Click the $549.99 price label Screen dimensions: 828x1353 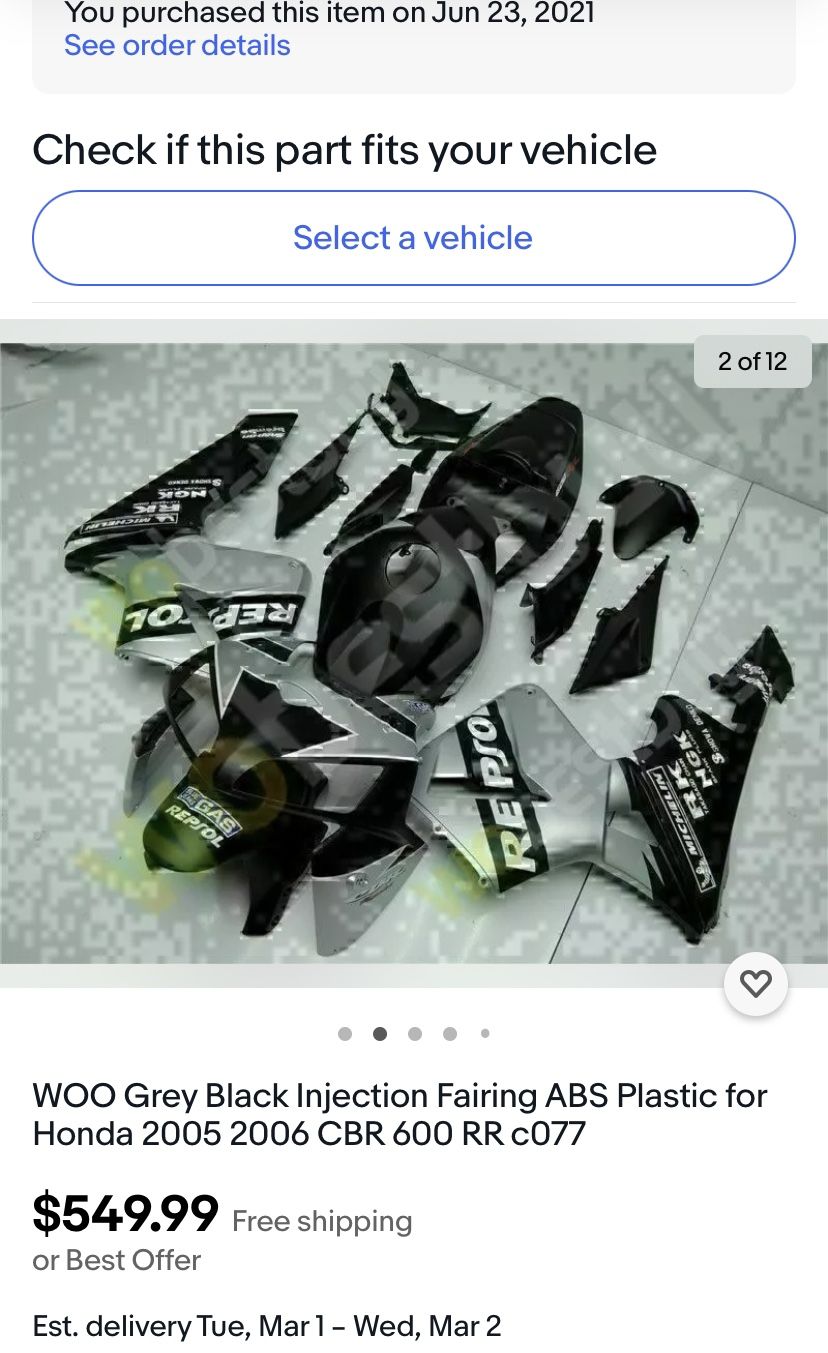(125, 1214)
